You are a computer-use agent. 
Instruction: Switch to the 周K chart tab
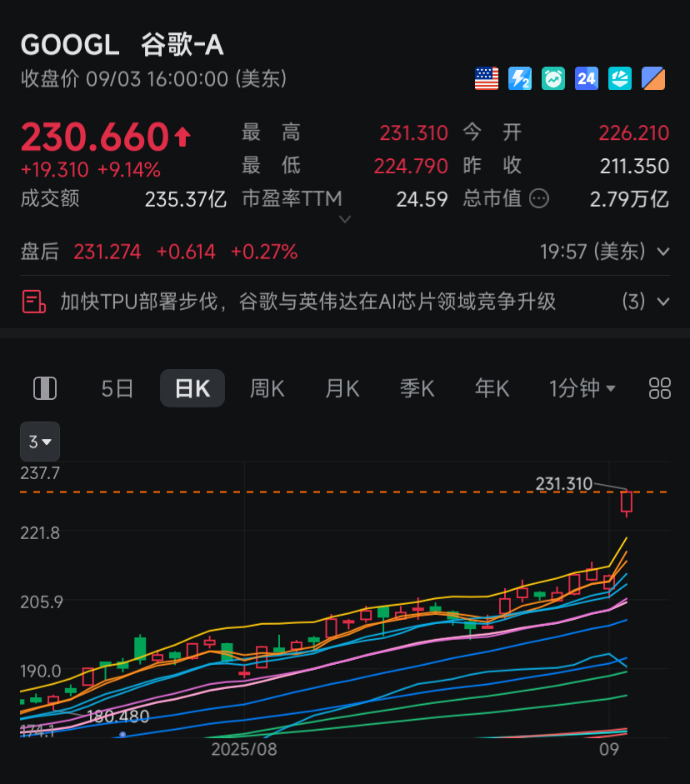pos(267,389)
